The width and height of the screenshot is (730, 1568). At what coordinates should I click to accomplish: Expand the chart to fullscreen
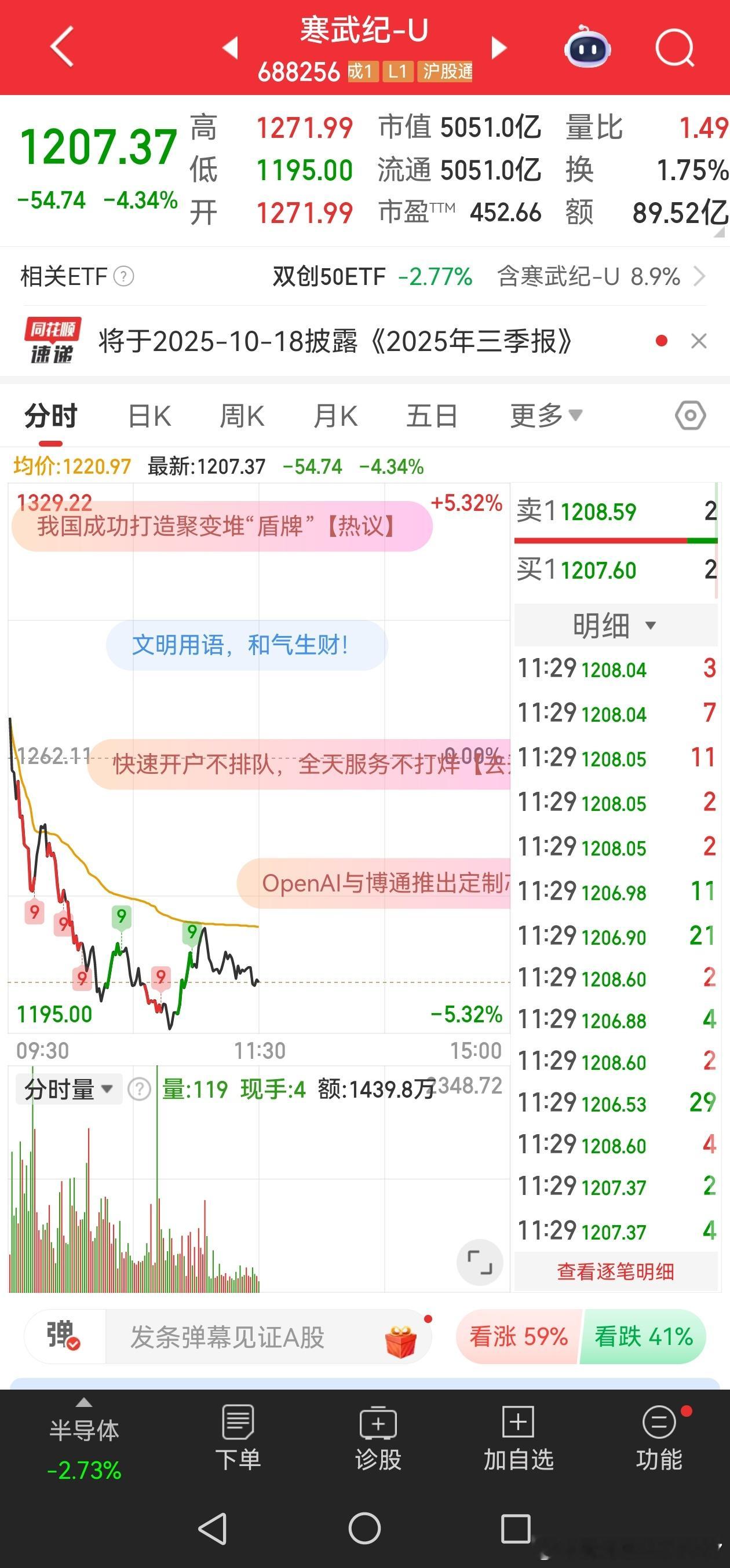click(x=480, y=1262)
